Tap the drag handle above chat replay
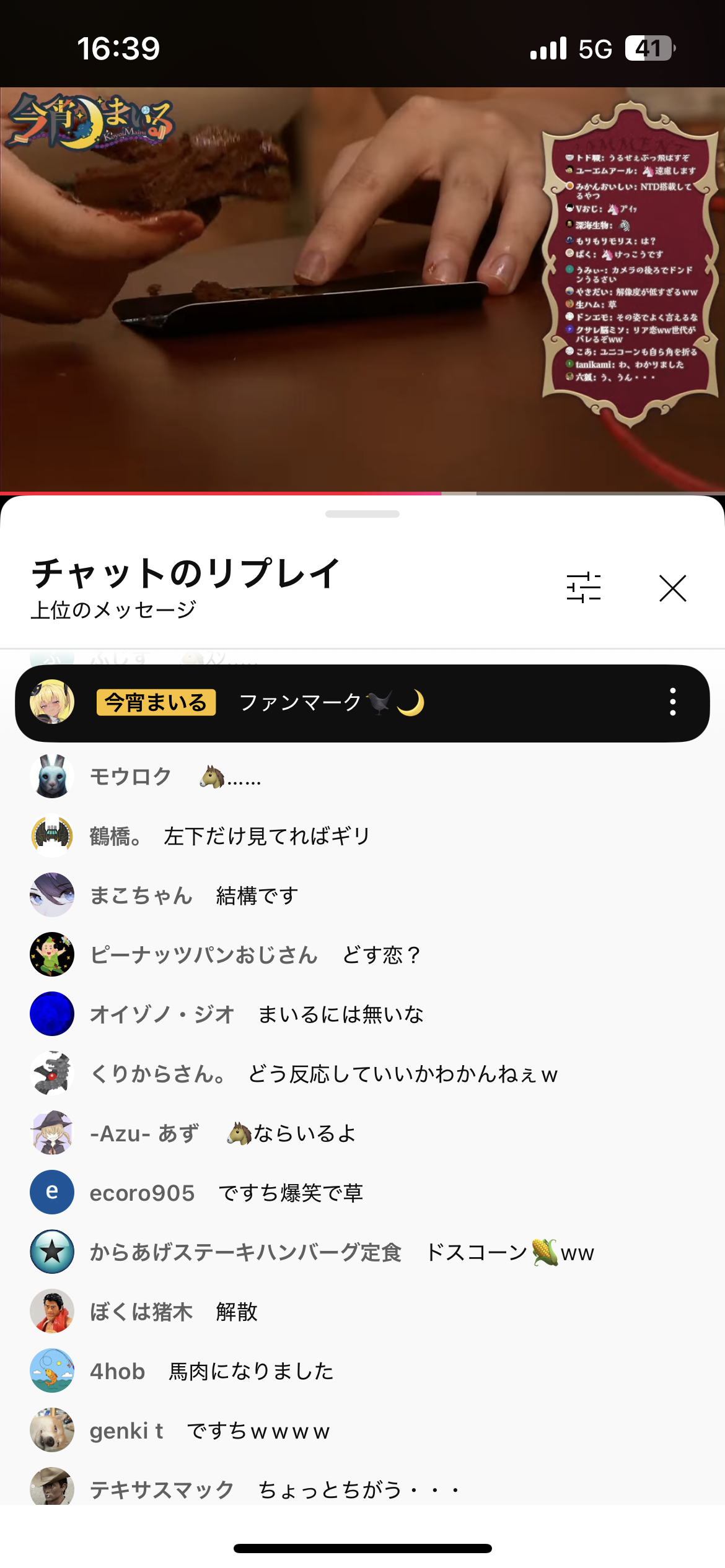725x1568 pixels. (x=362, y=514)
